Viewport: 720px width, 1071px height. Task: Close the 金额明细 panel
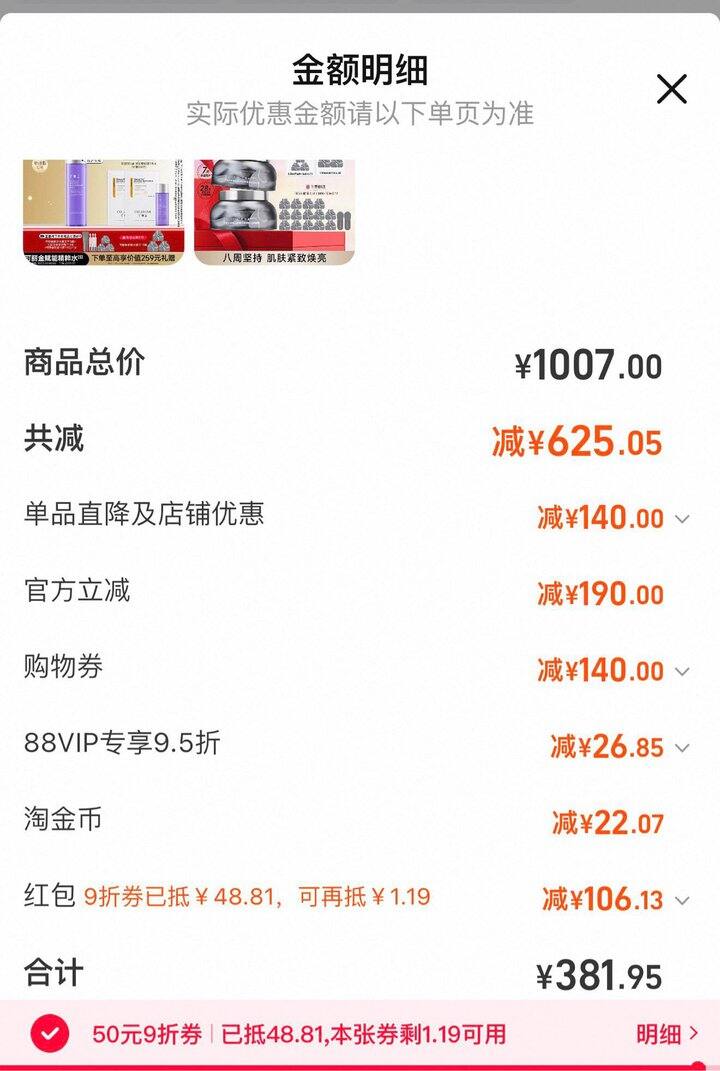[671, 89]
